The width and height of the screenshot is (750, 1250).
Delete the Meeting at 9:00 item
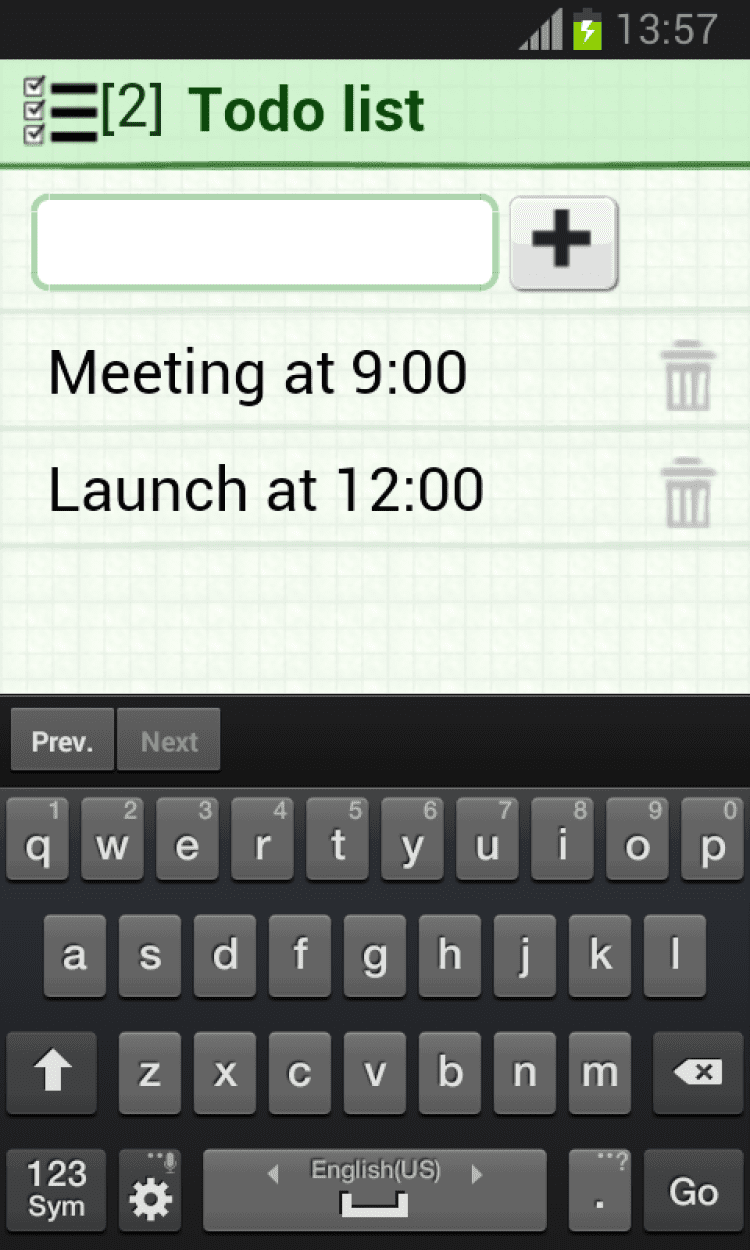[688, 376]
